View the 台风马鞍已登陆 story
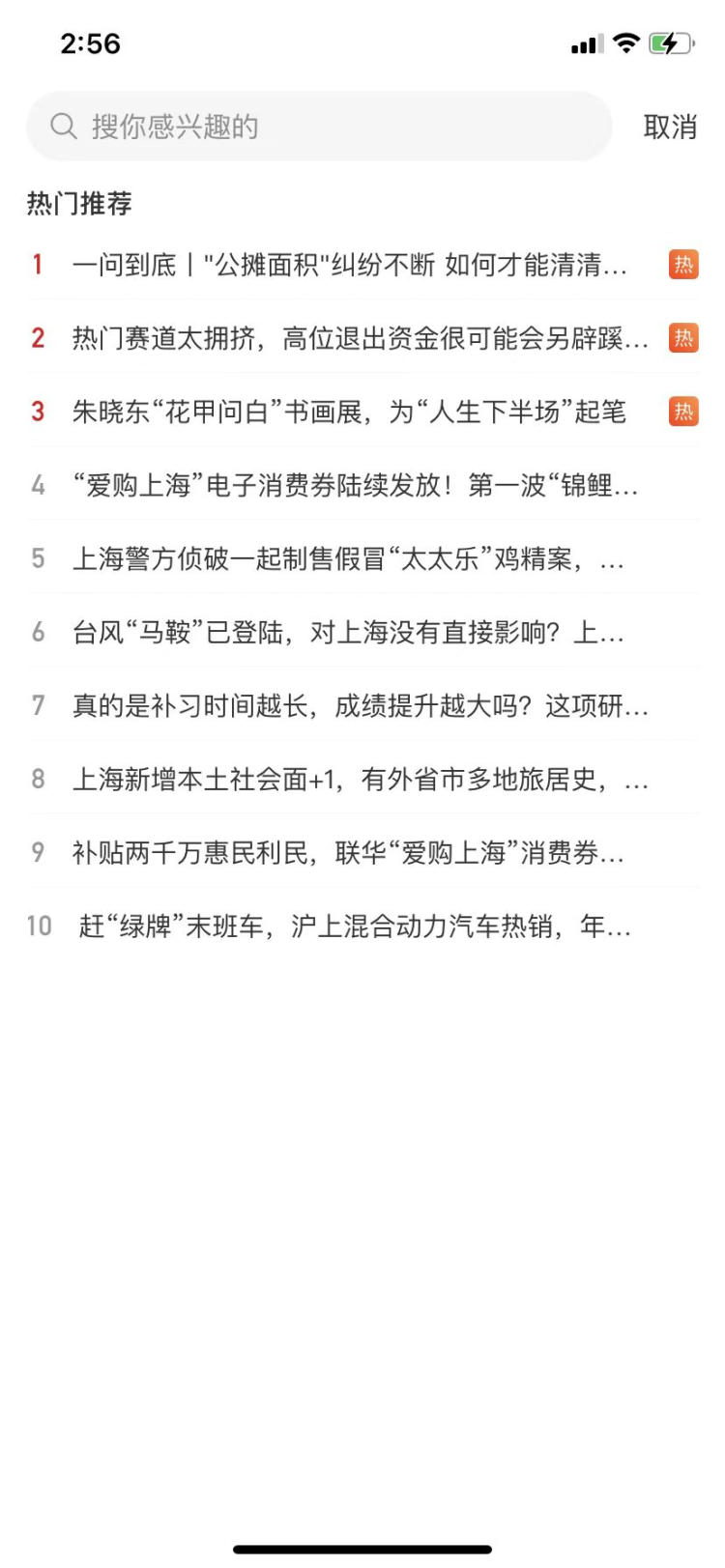725x1568 pixels. tap(348, 632)
